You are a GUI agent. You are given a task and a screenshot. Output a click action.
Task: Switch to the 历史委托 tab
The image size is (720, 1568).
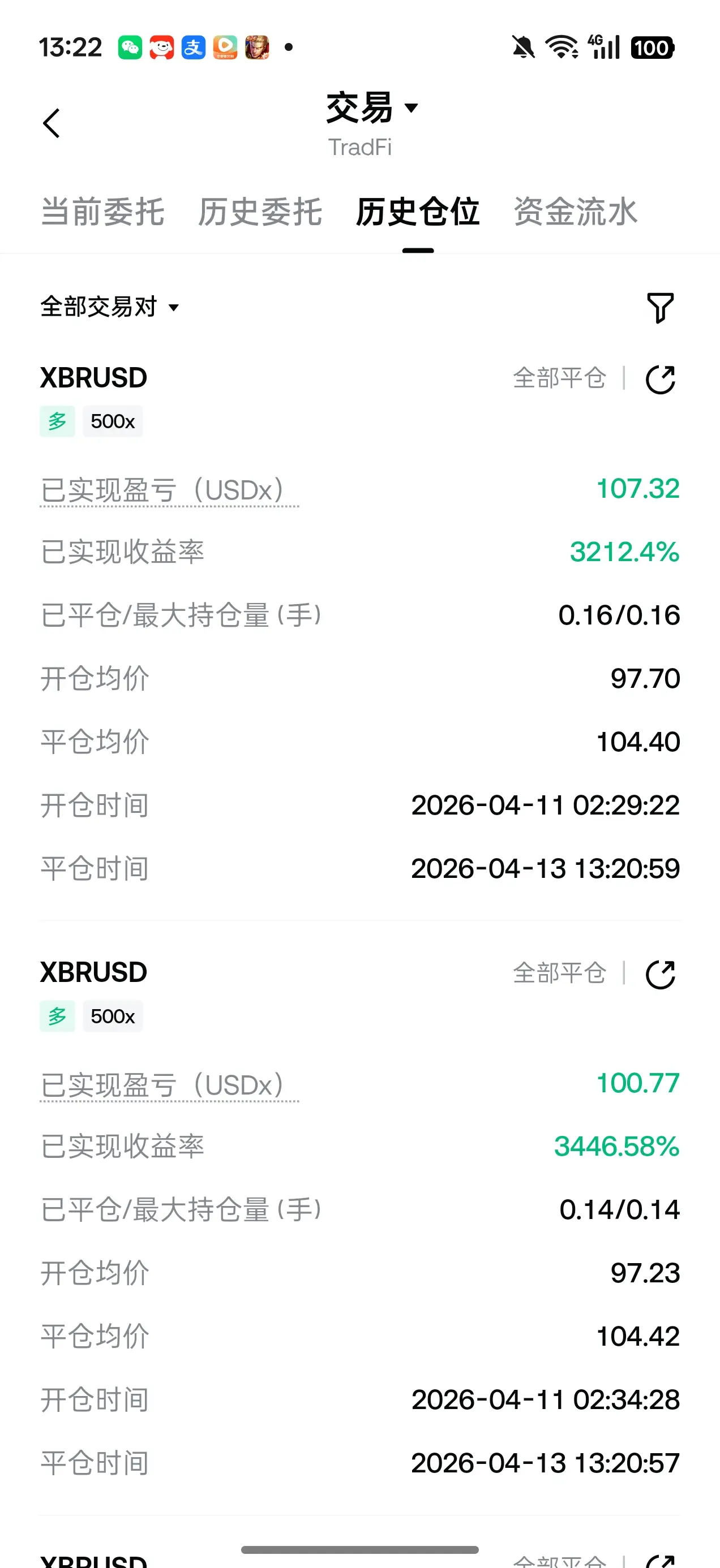[260, 212]
